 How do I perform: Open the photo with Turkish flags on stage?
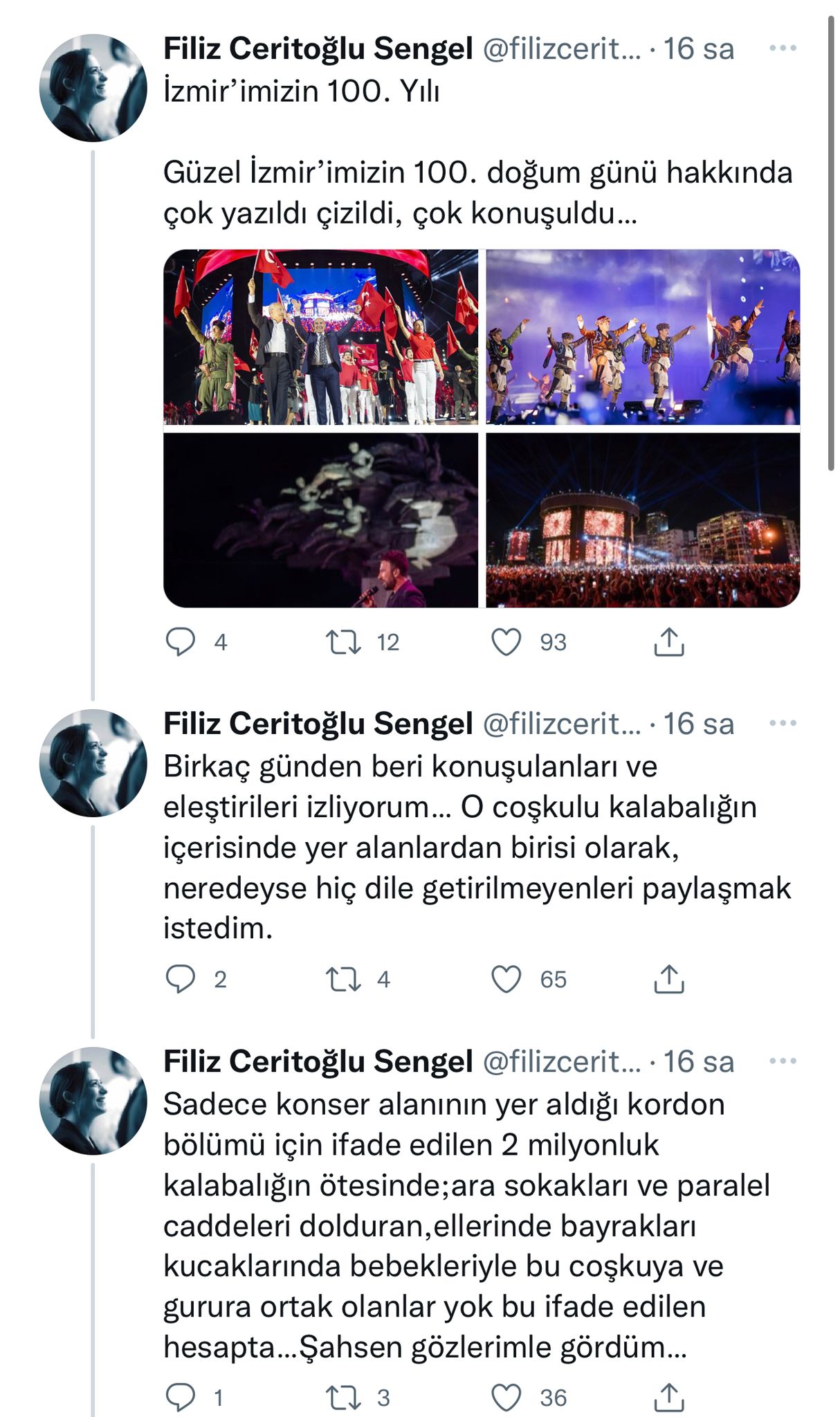click(320, 337)
